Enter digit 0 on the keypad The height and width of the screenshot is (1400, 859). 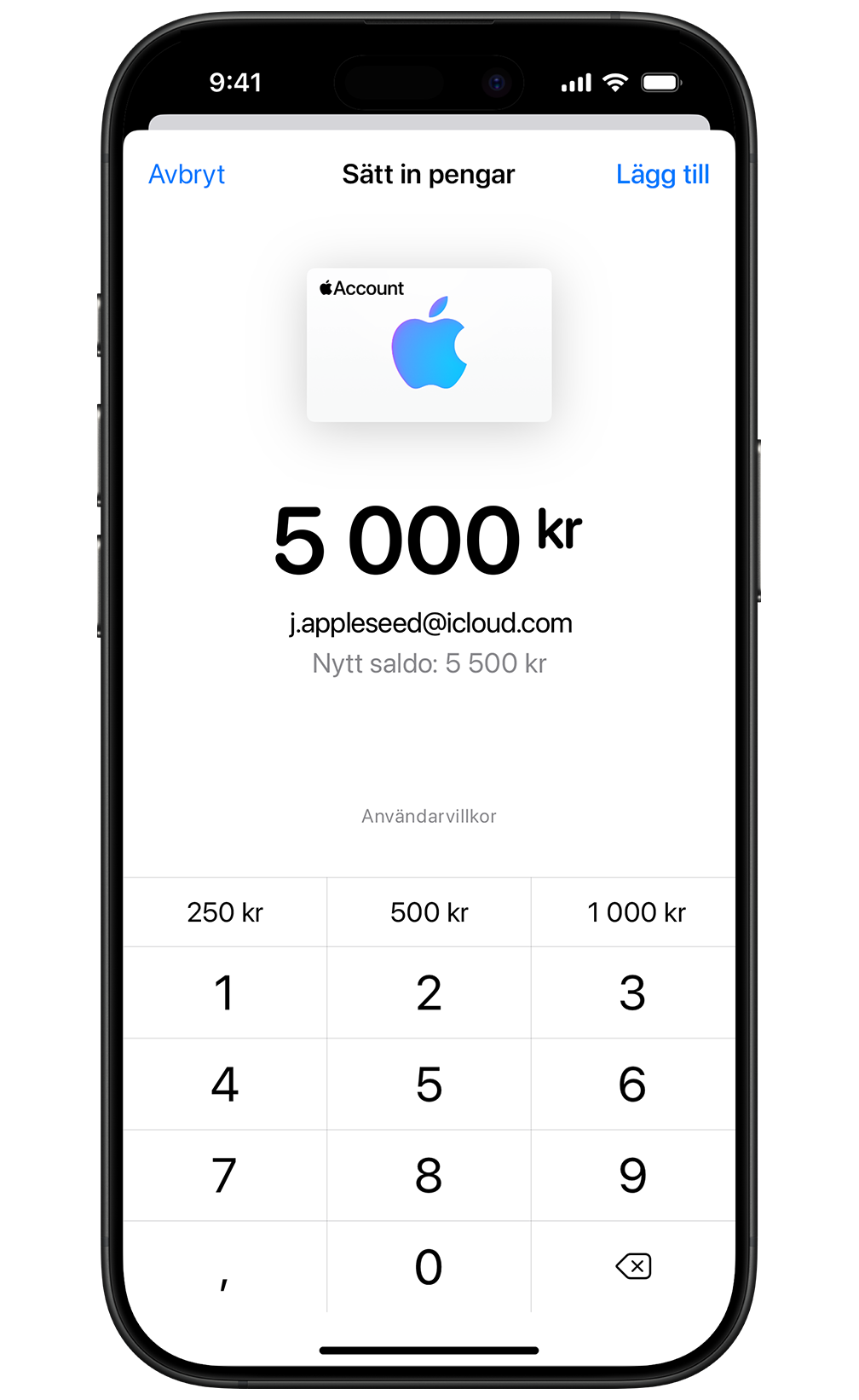pyautogui.click(x=429, y=1267)
